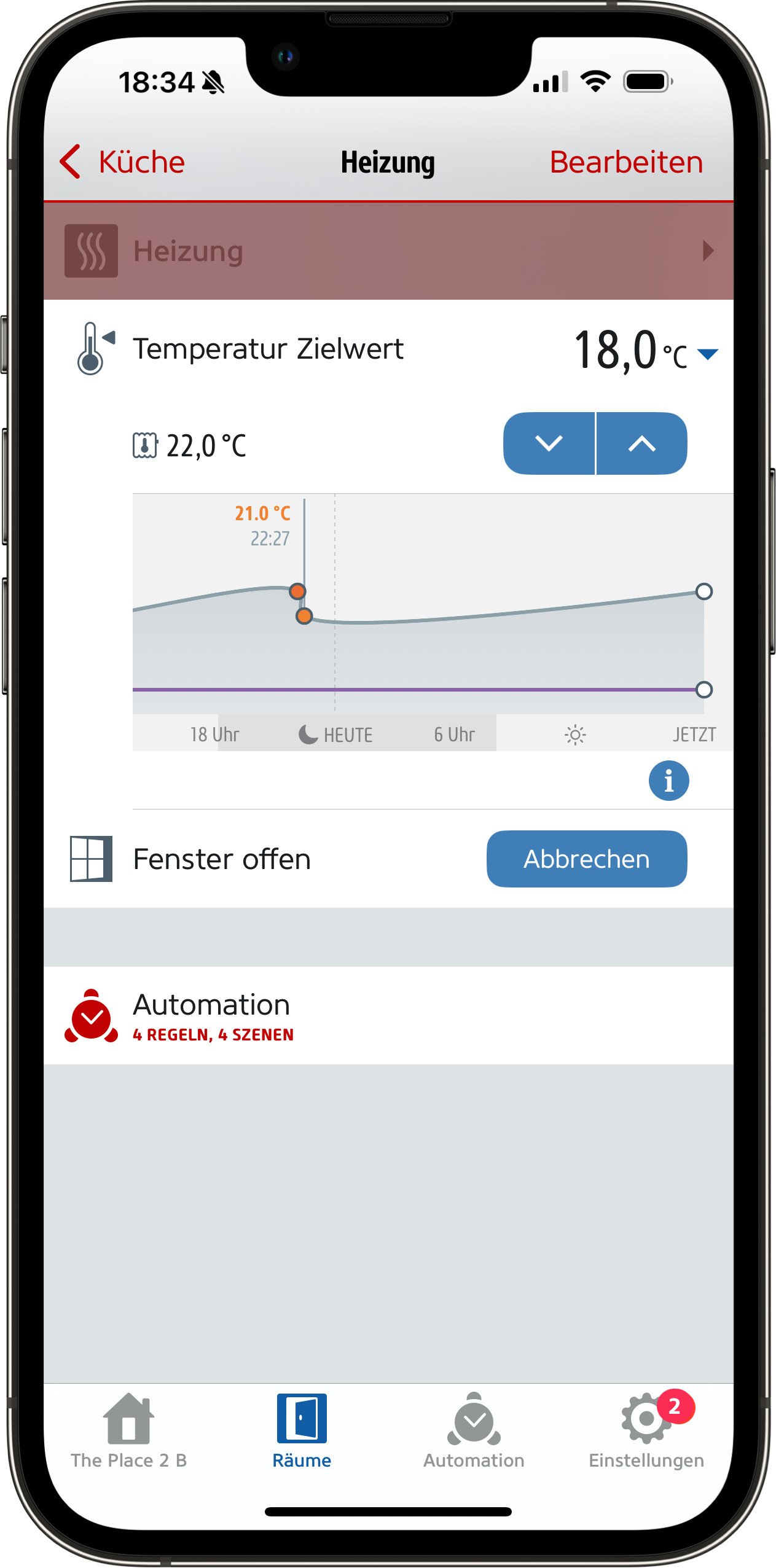This screenshot has height=1568, width=776.
Task: Open the chart info icon
Action: [x=668, y=781]
